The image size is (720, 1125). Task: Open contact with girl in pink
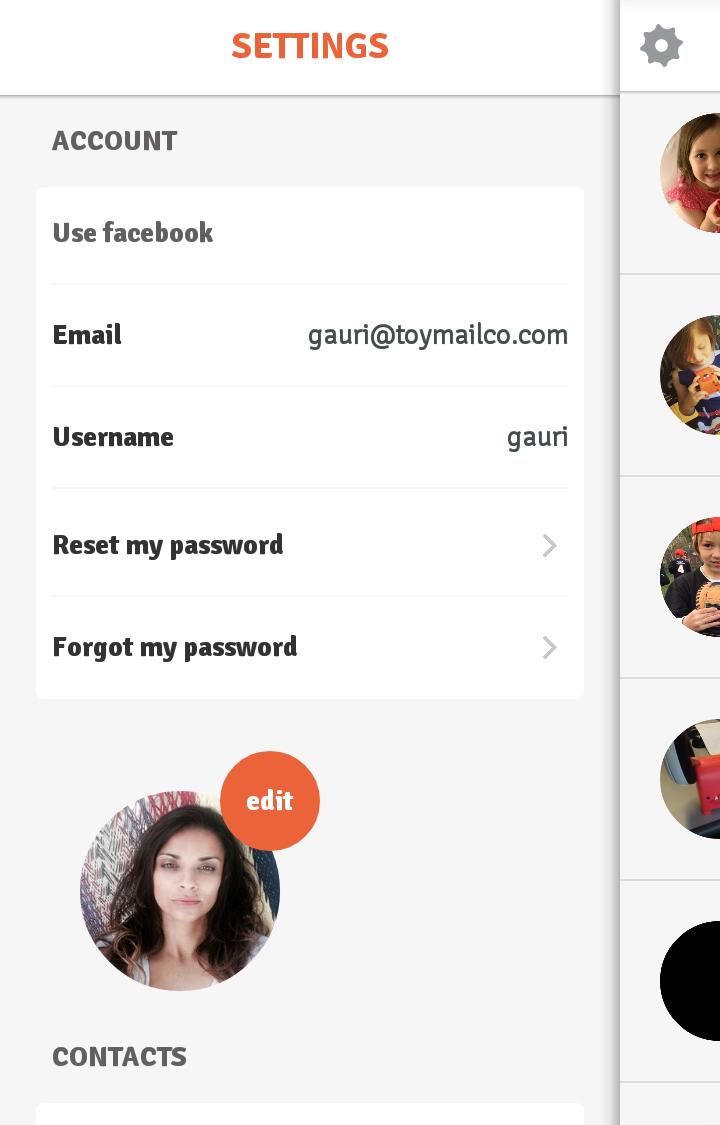[692, 173]
